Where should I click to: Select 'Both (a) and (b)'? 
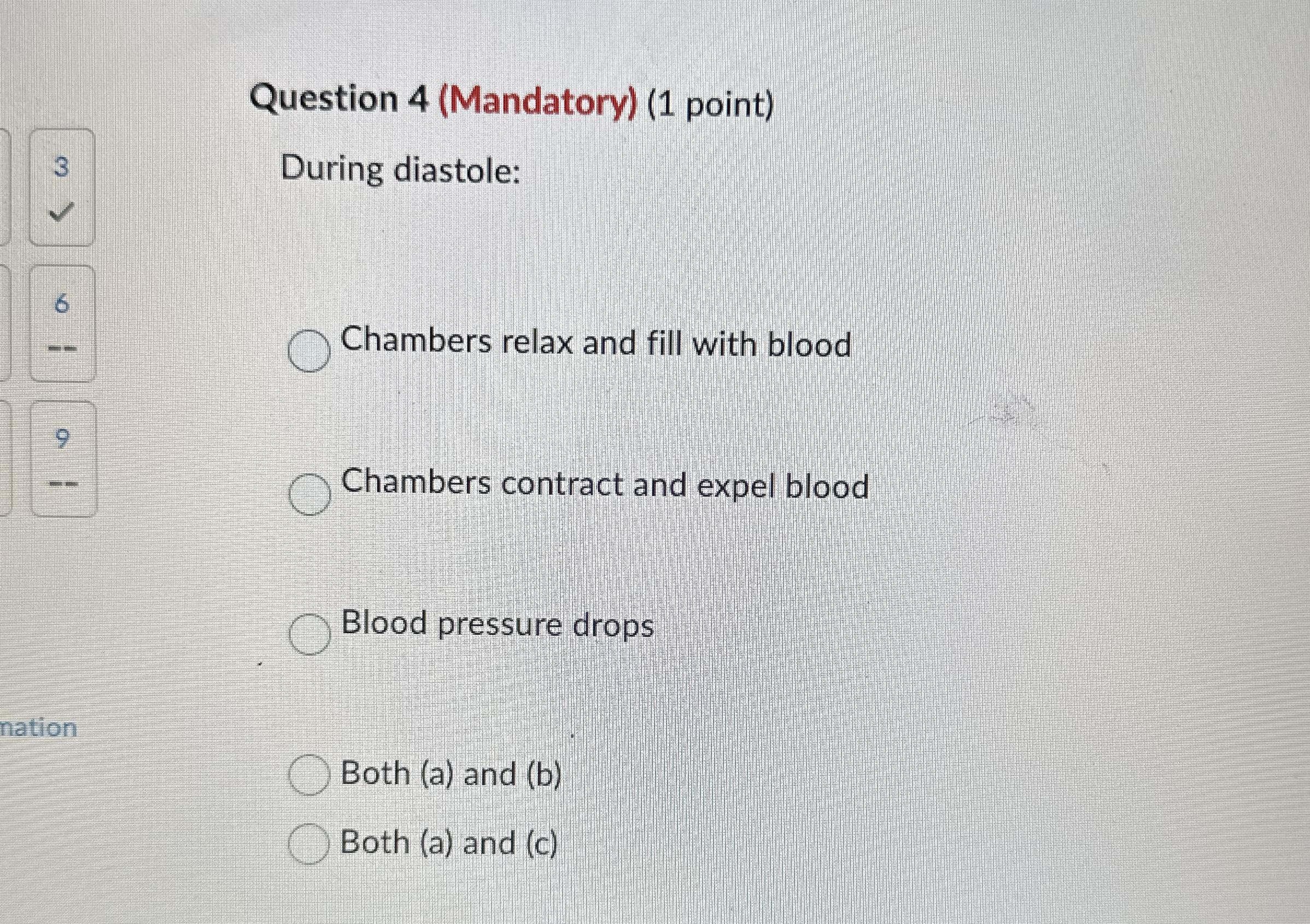click(309, 775)
